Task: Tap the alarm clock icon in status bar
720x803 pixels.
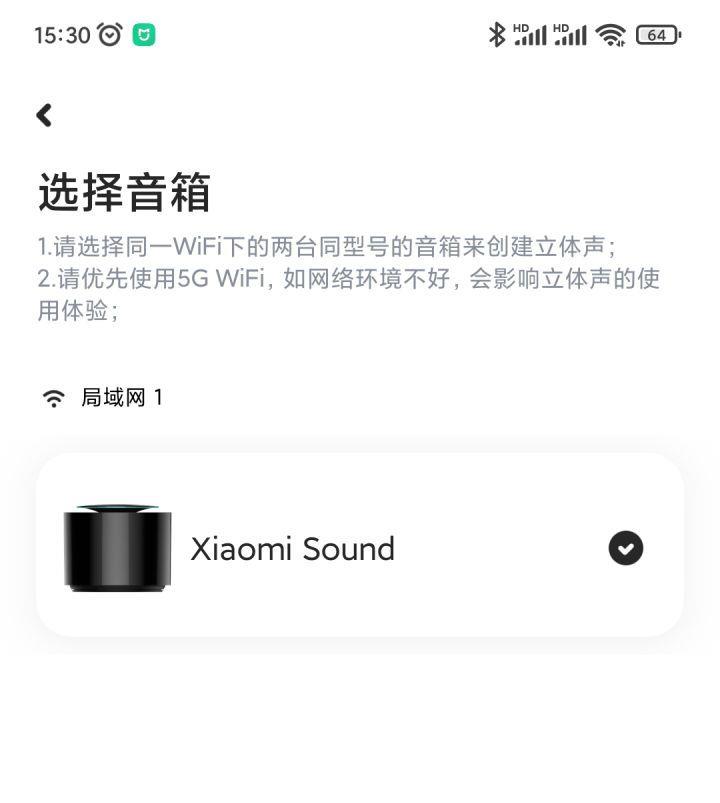Action: tap(109, 32)
